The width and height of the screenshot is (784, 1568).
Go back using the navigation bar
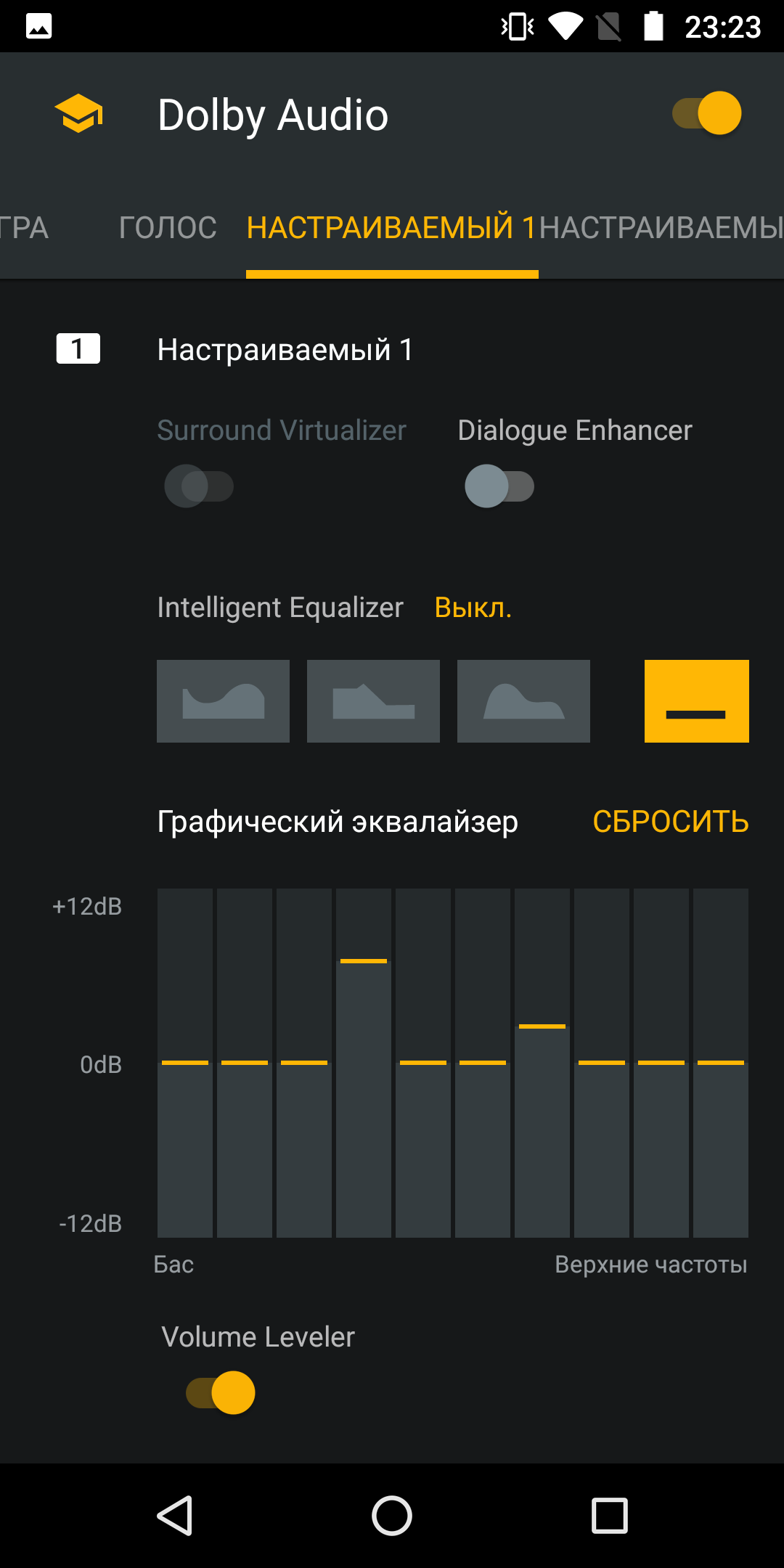[175, 1516]
